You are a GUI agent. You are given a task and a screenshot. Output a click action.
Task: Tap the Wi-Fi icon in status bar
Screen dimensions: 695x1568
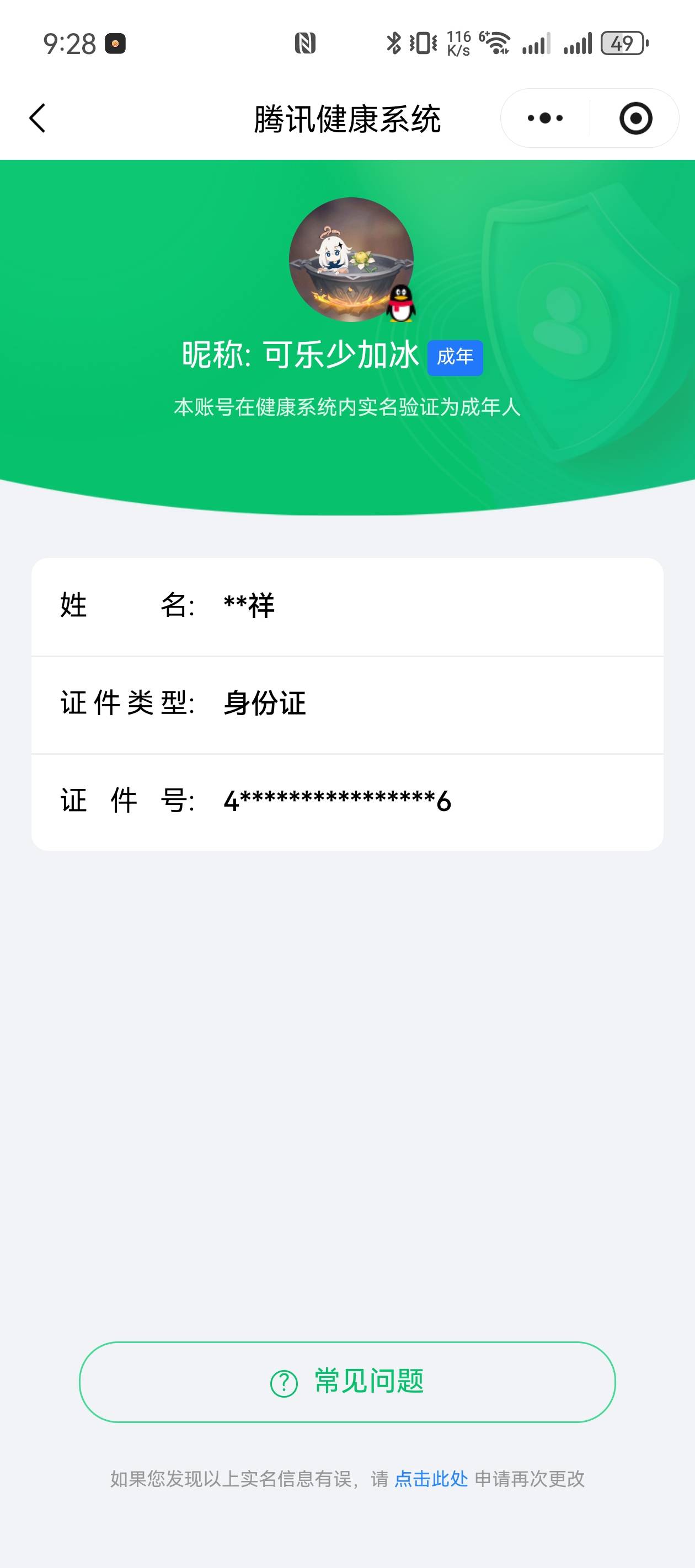click(496, 41)
